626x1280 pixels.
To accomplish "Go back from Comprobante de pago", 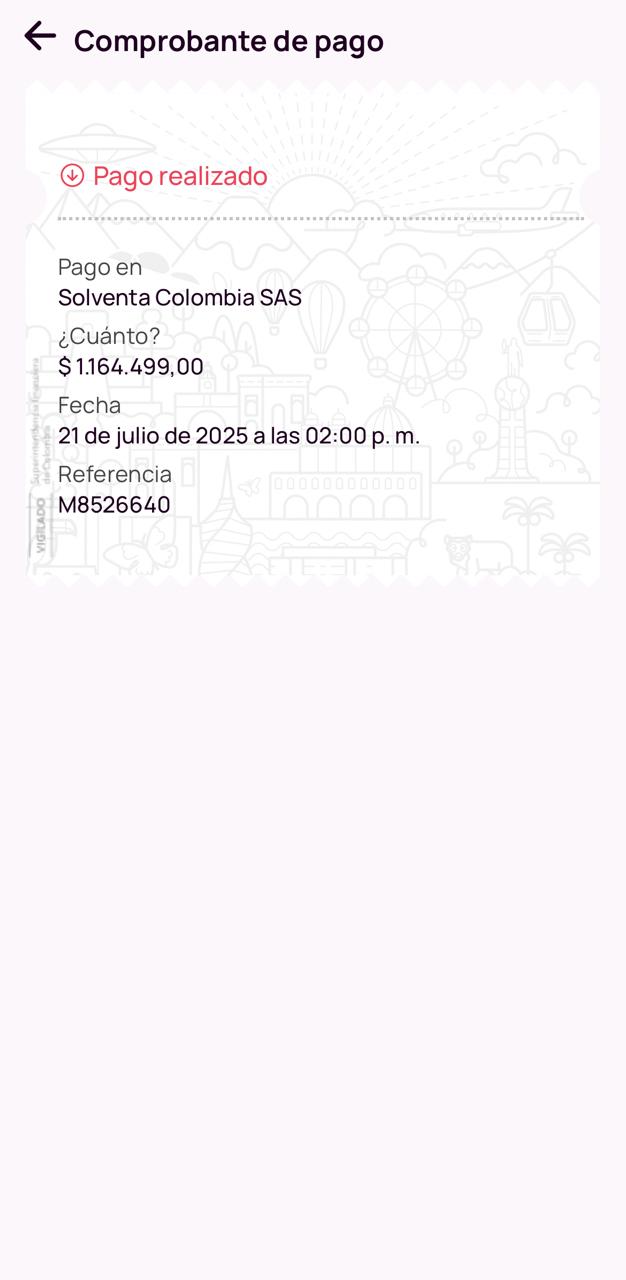I will pyautogui.click(x=40, y=37).
